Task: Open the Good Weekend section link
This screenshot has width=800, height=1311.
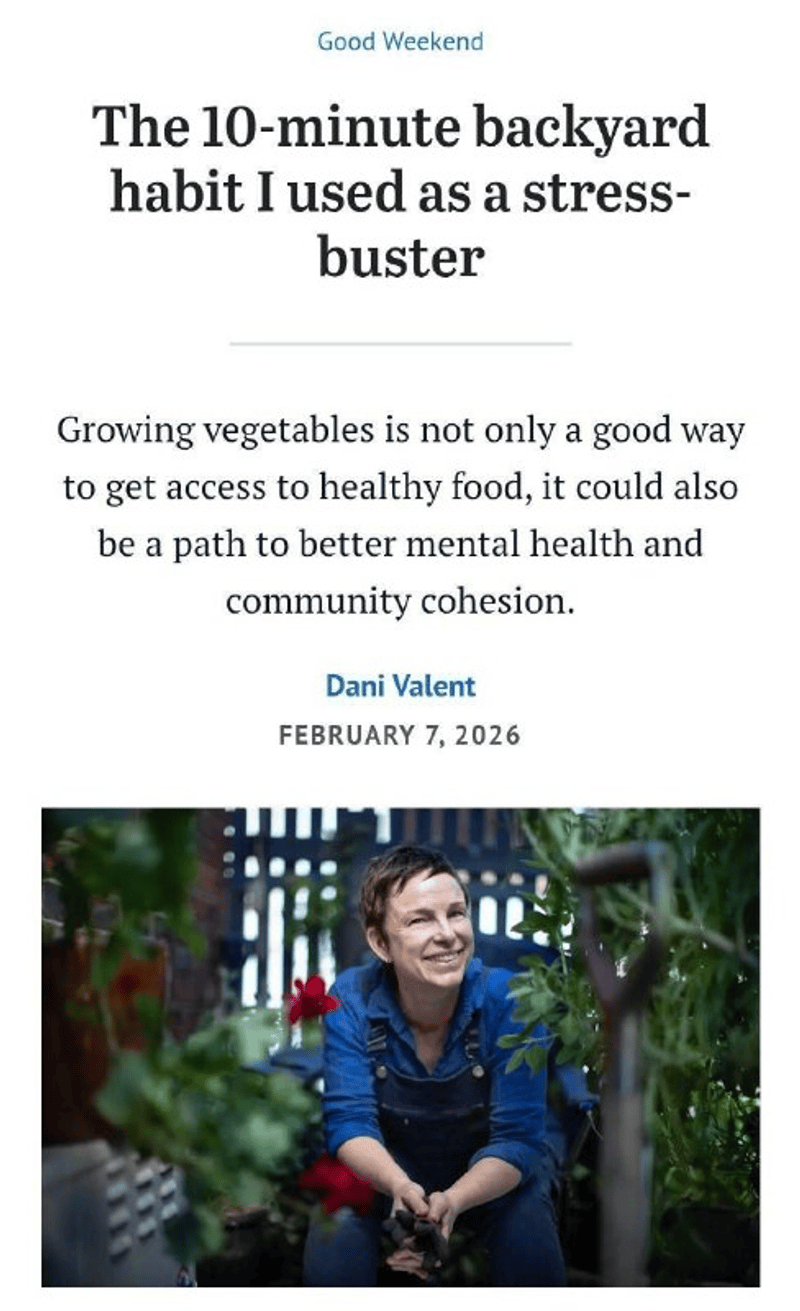Action: point(400,42)
